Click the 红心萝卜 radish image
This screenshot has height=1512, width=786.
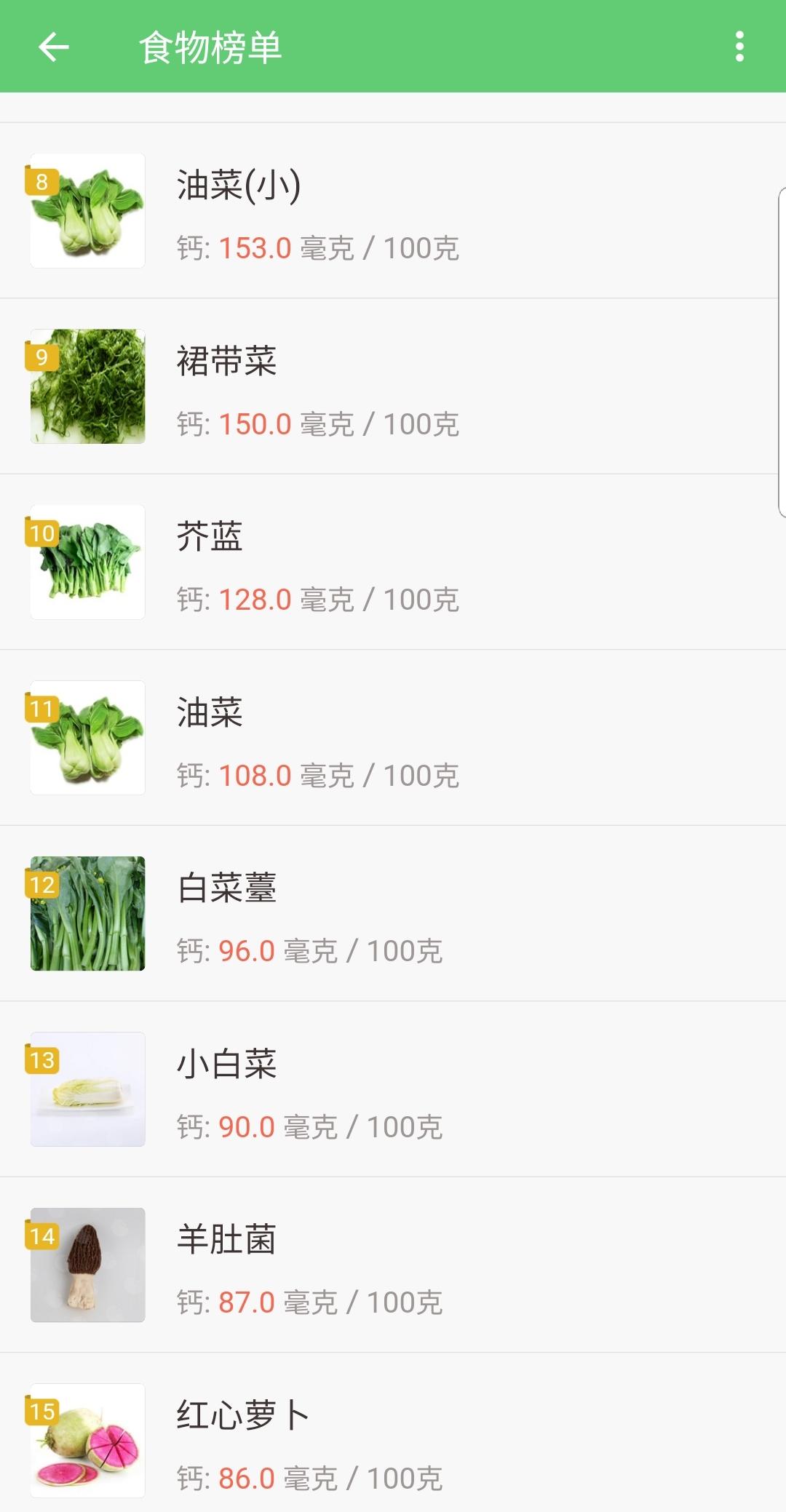tap(87, 1442)
